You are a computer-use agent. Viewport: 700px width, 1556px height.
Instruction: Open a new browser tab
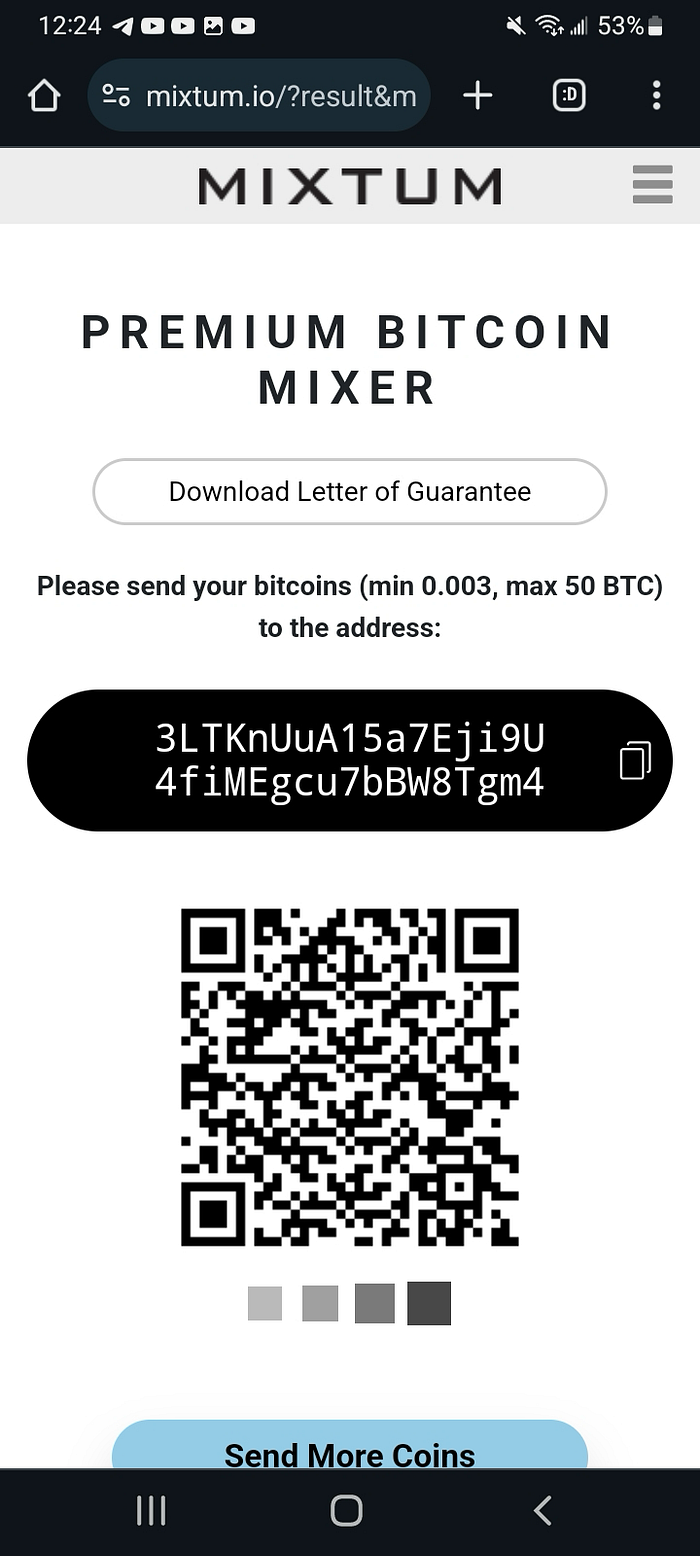coord(478,96)
